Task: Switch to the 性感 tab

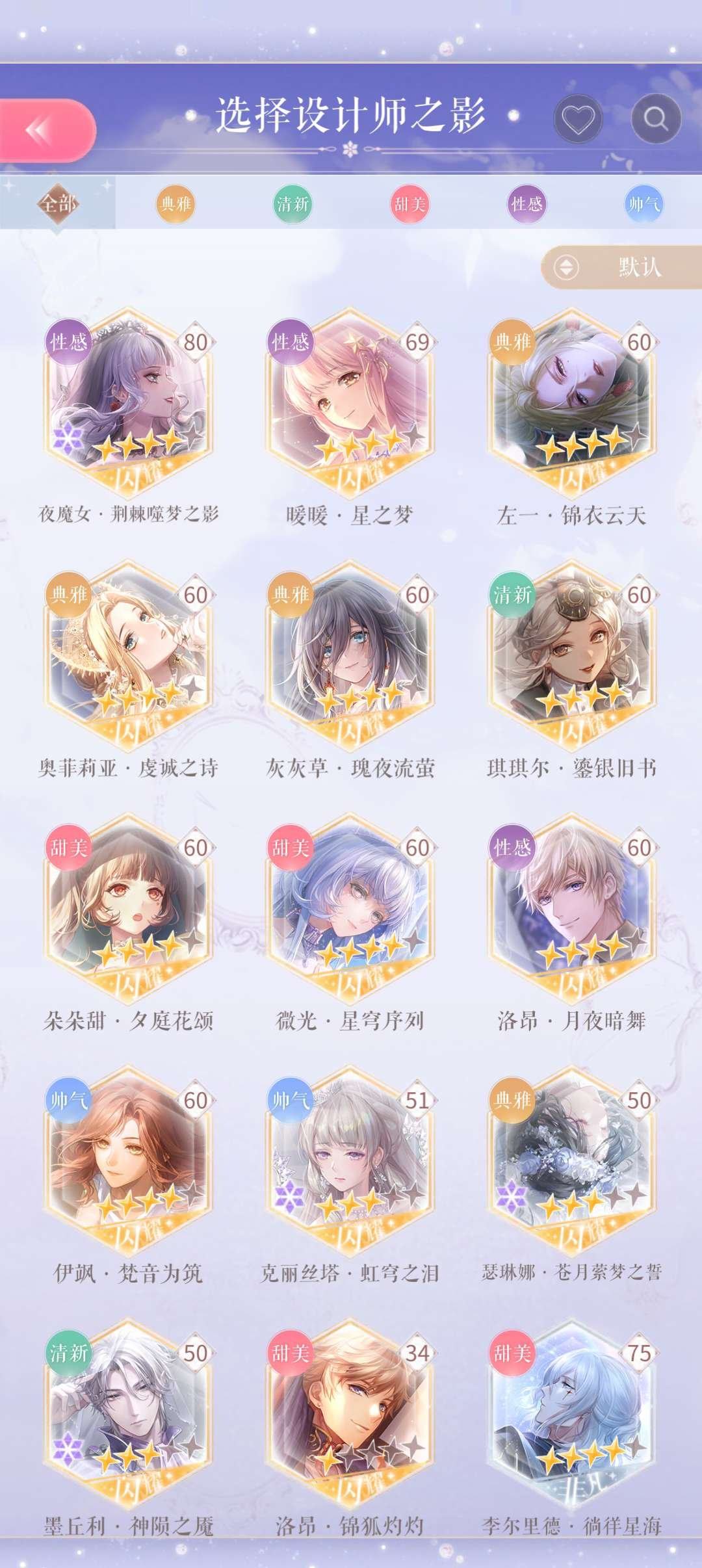Action: coord(526,204)
